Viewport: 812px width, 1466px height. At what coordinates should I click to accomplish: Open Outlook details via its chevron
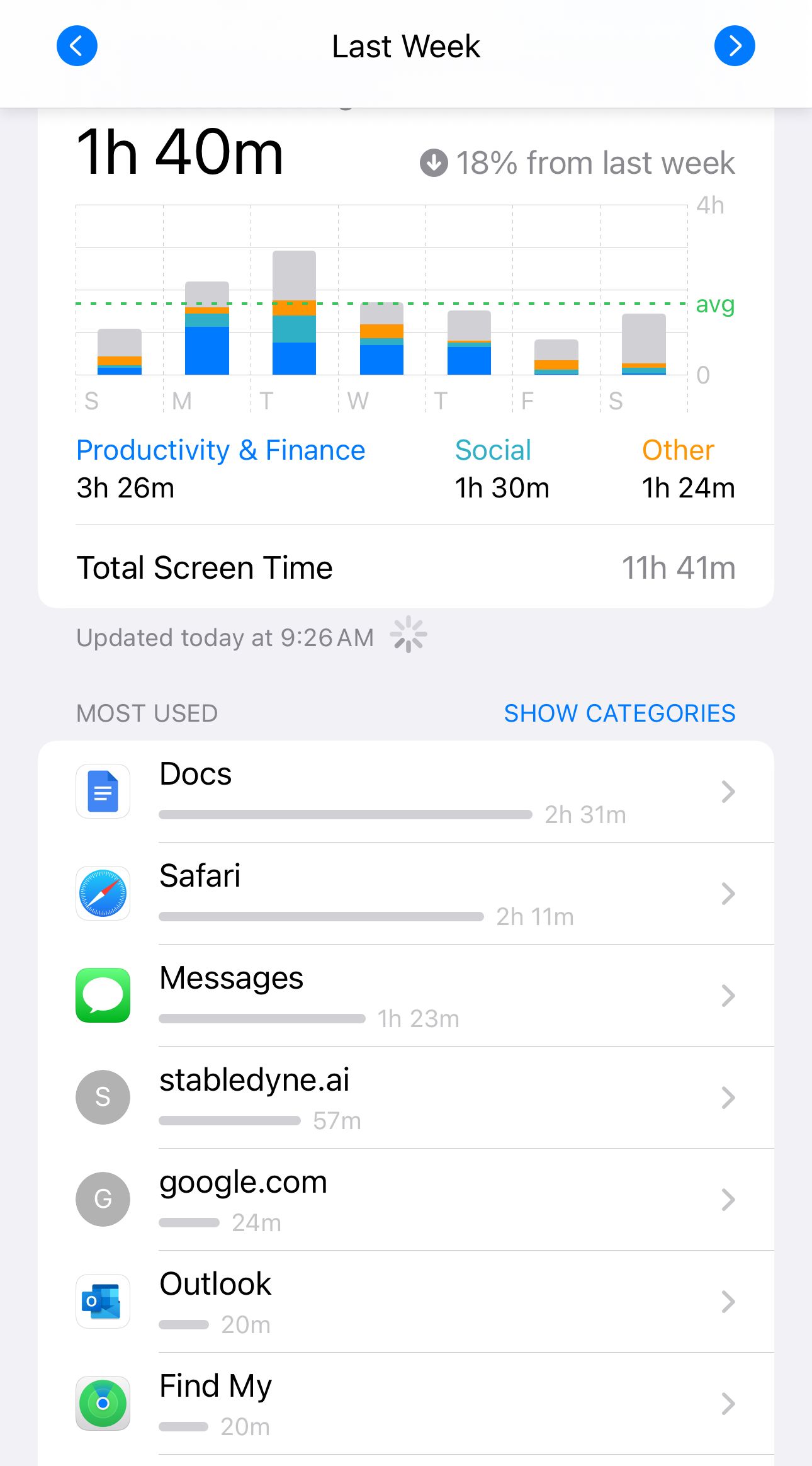[728, 1302]
